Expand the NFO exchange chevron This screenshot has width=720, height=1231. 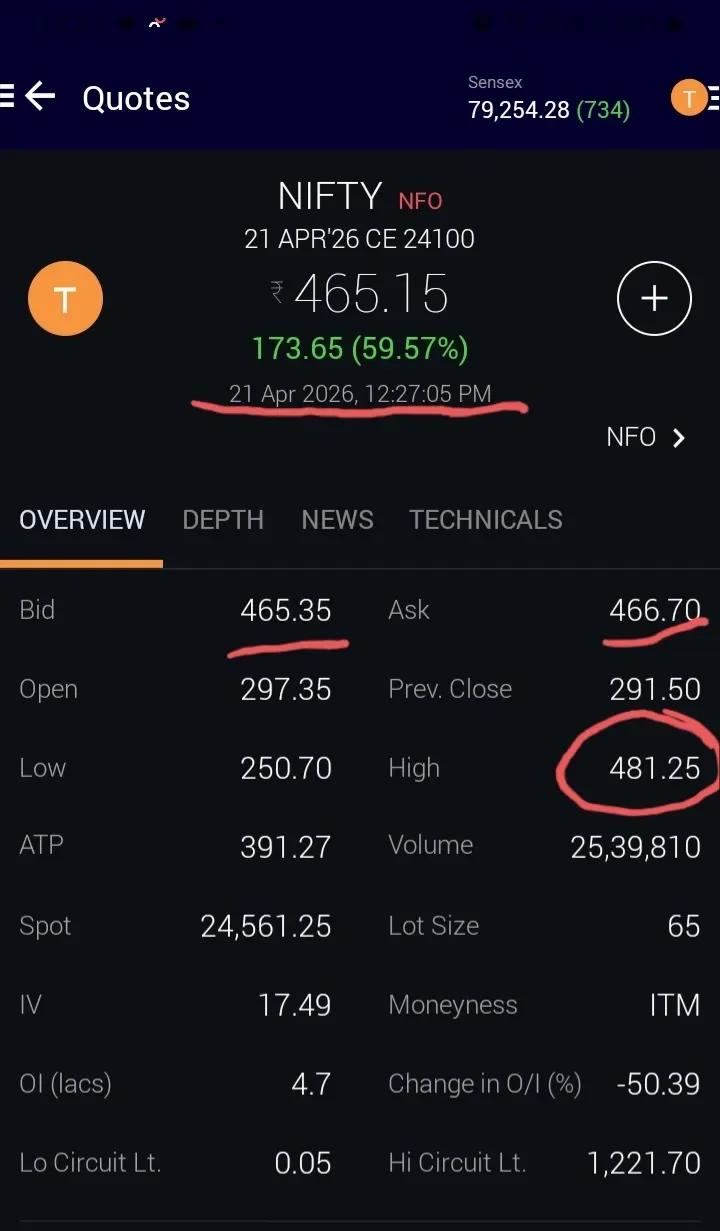click(645, 437)
